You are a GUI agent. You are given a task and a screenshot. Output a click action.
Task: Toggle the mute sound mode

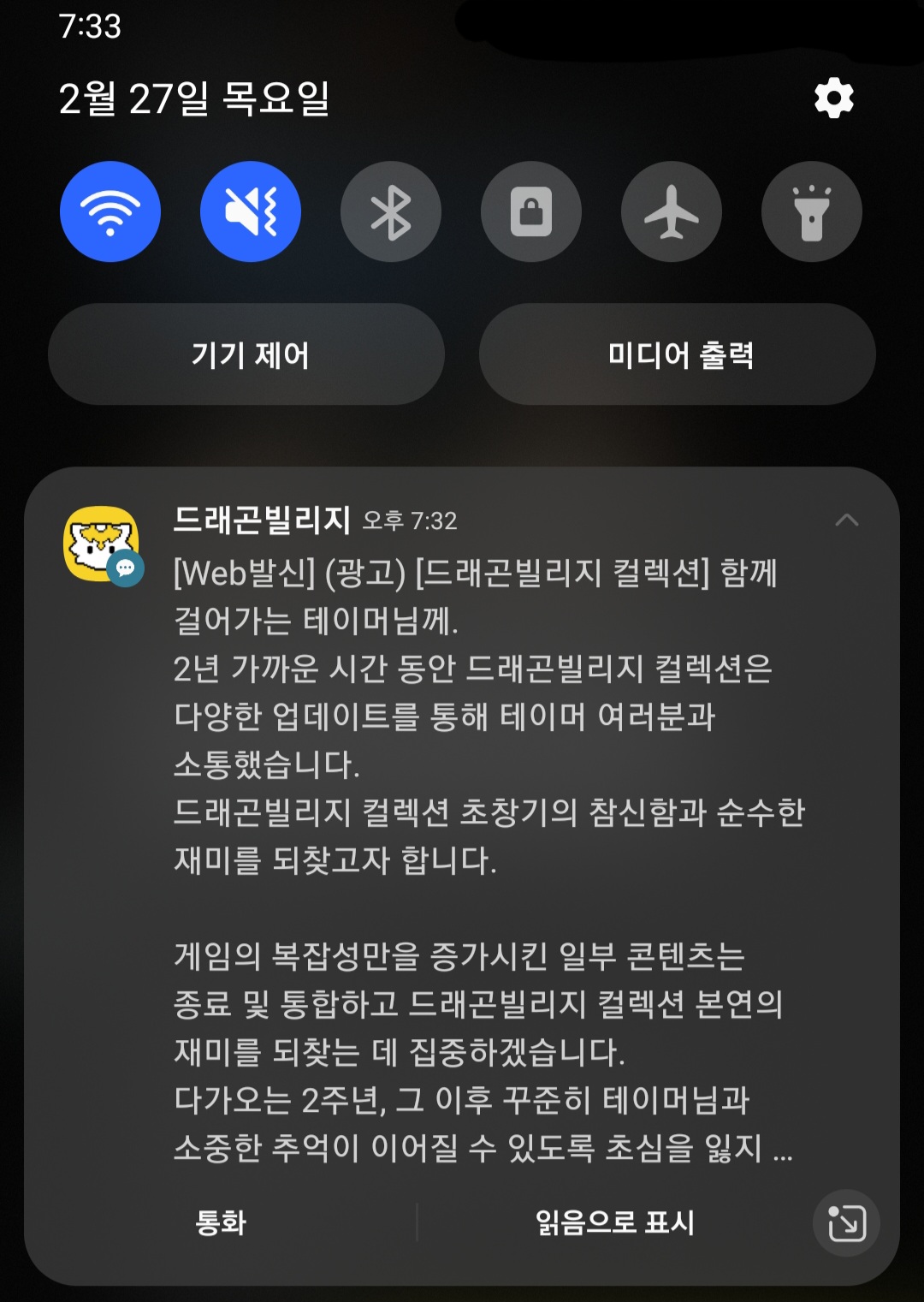coord(251,211)
